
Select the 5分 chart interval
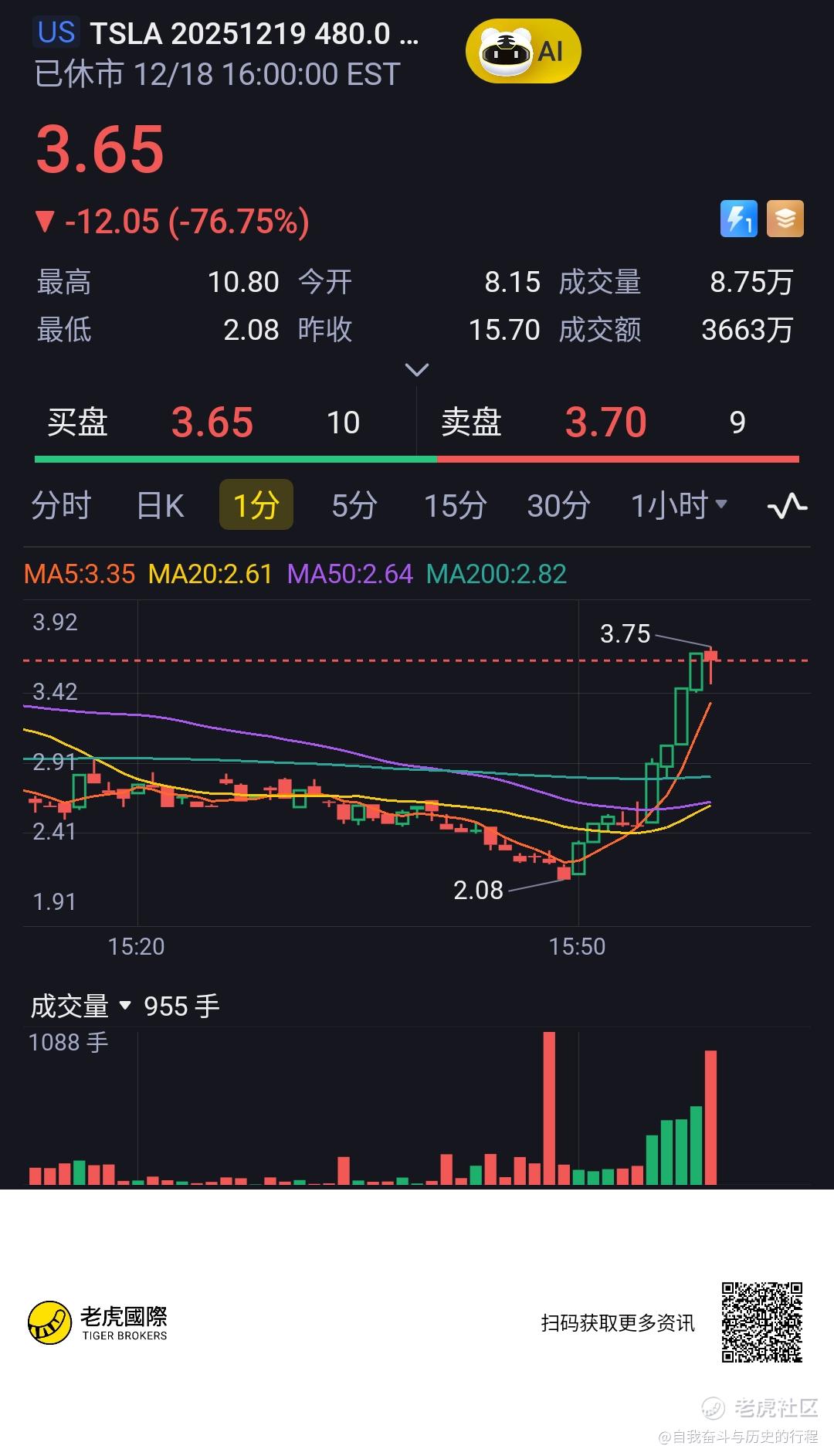click(x=354, y=505)
